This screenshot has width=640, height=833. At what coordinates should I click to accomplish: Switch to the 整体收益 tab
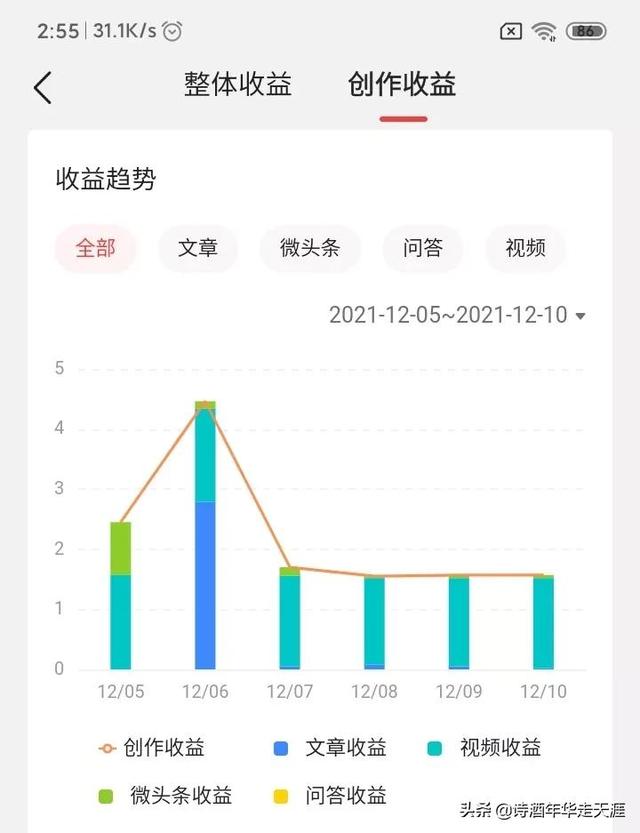[x=237, y=85]
